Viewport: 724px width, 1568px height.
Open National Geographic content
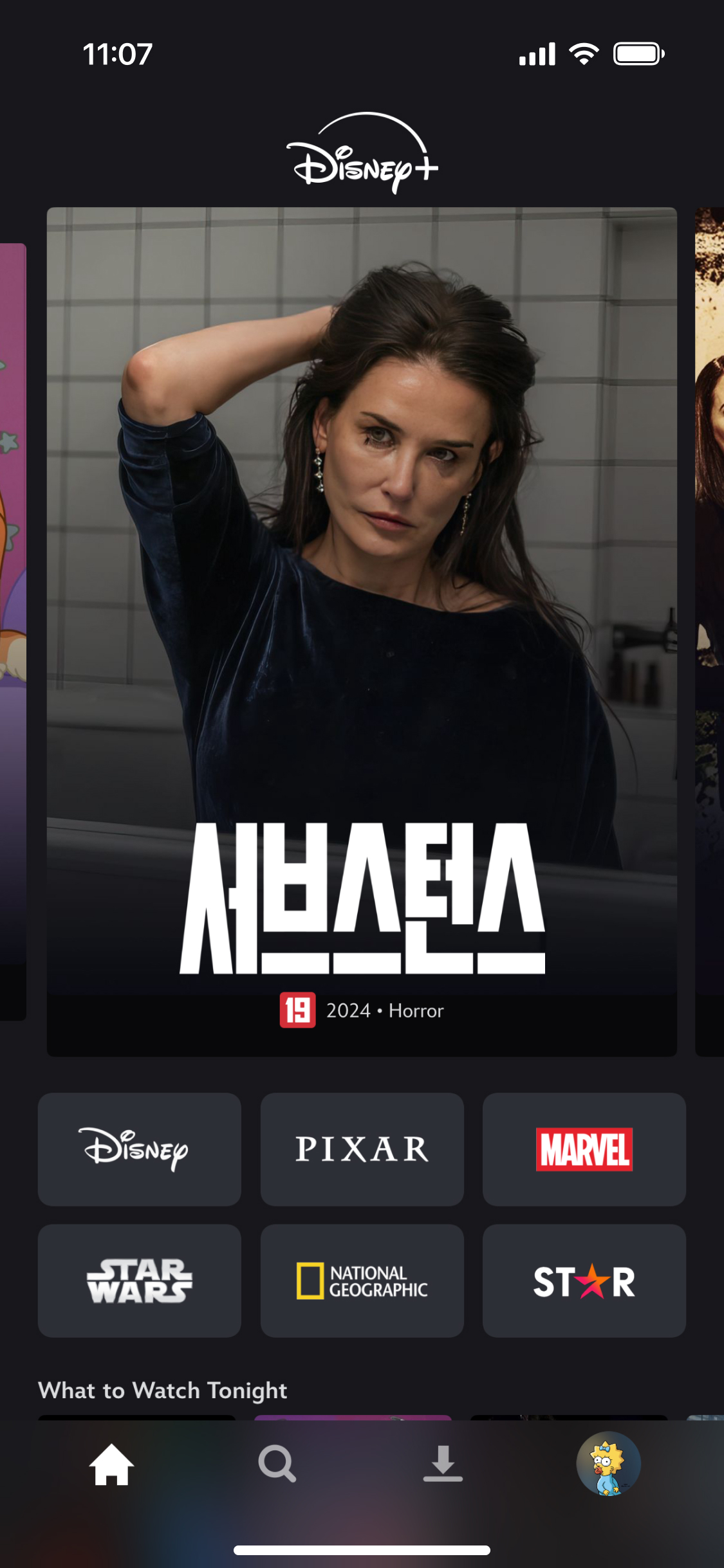point(362,1281)
